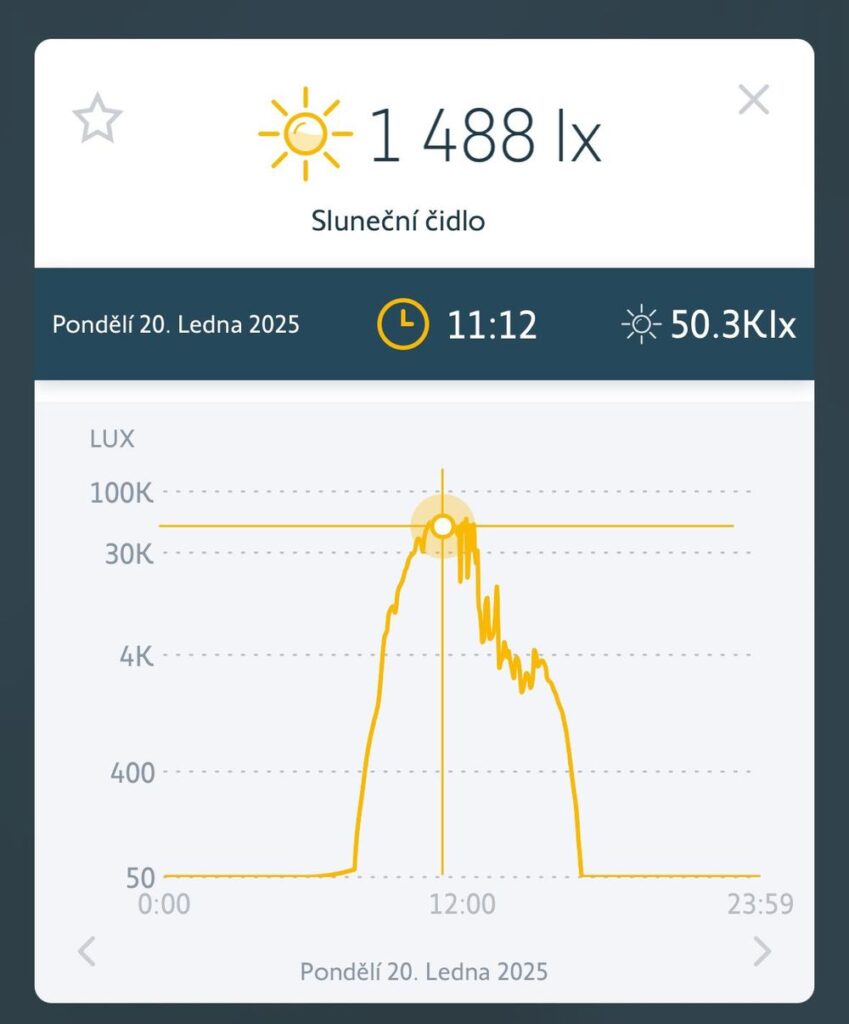Viewport: 849px width, 1024px height.
Task: Close the sun sensor detail card
Action: pos(753,99)
